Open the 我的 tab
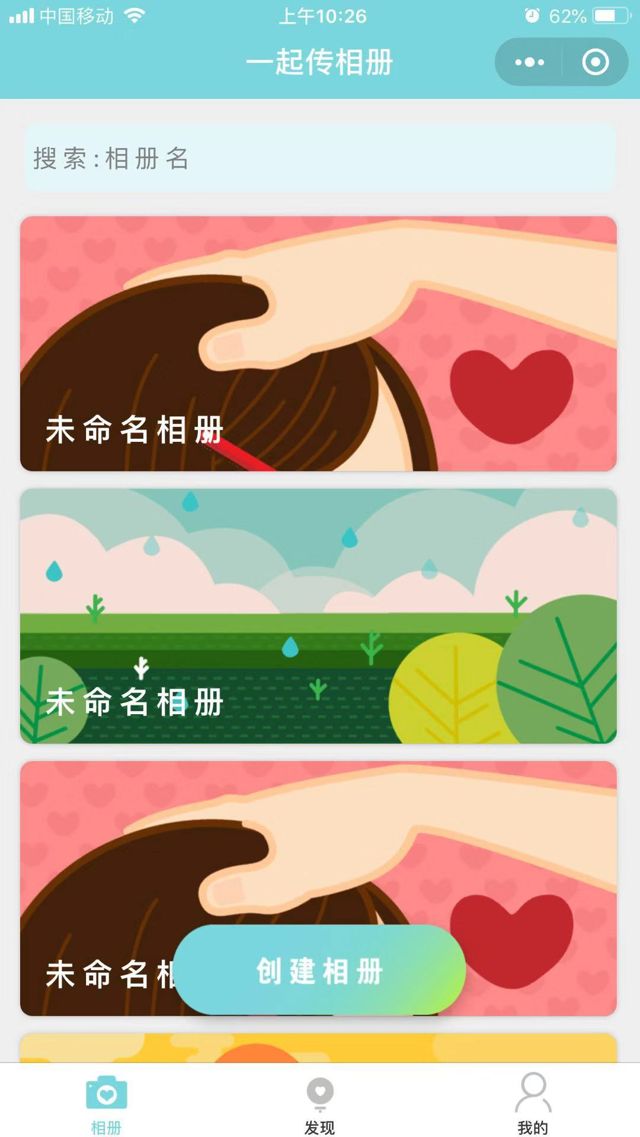Image resolution: width=640 pixels, height=1137 pixels. pyautogui.click(x=532, y=1103)
